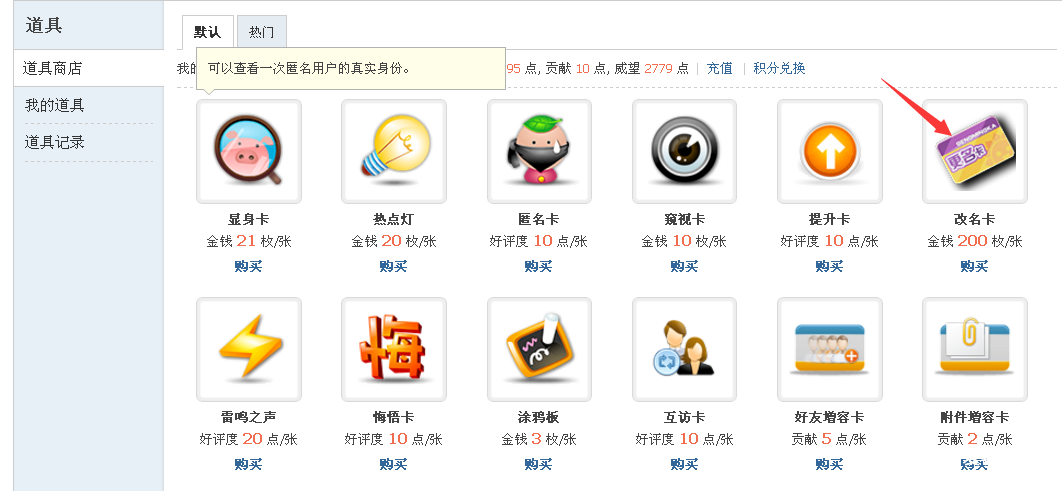The image size is (1062, 491).
Task: Buy the 提升卡 item
Action: (x=829, y=266)
